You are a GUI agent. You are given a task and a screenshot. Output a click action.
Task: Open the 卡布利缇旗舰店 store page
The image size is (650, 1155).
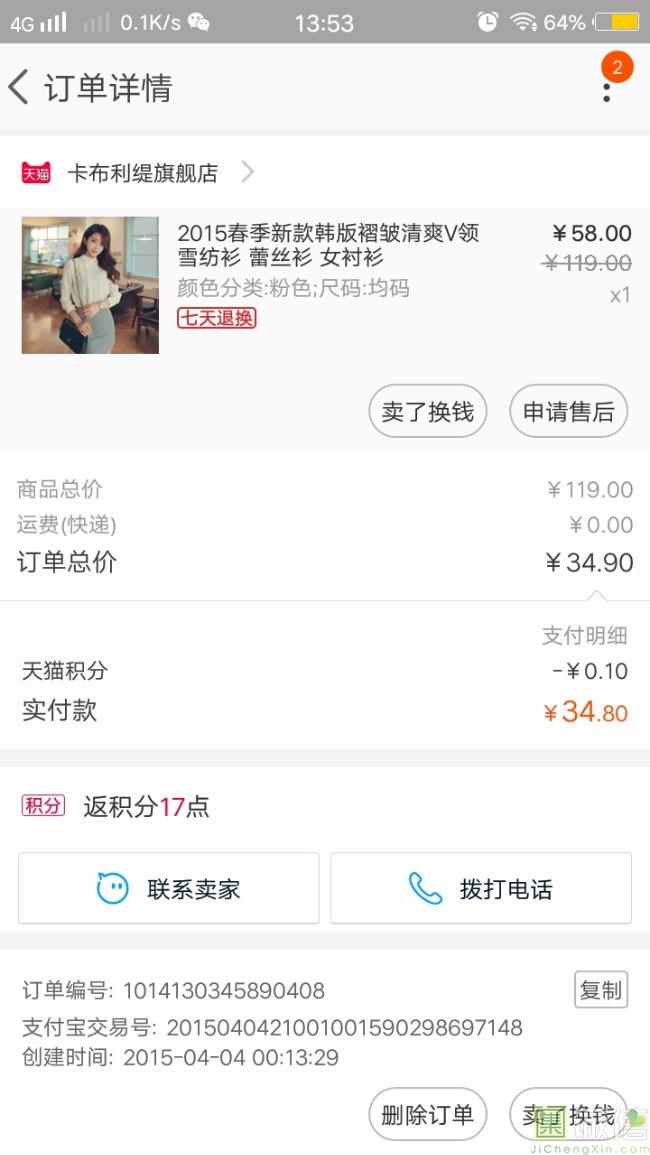(142, 173)
